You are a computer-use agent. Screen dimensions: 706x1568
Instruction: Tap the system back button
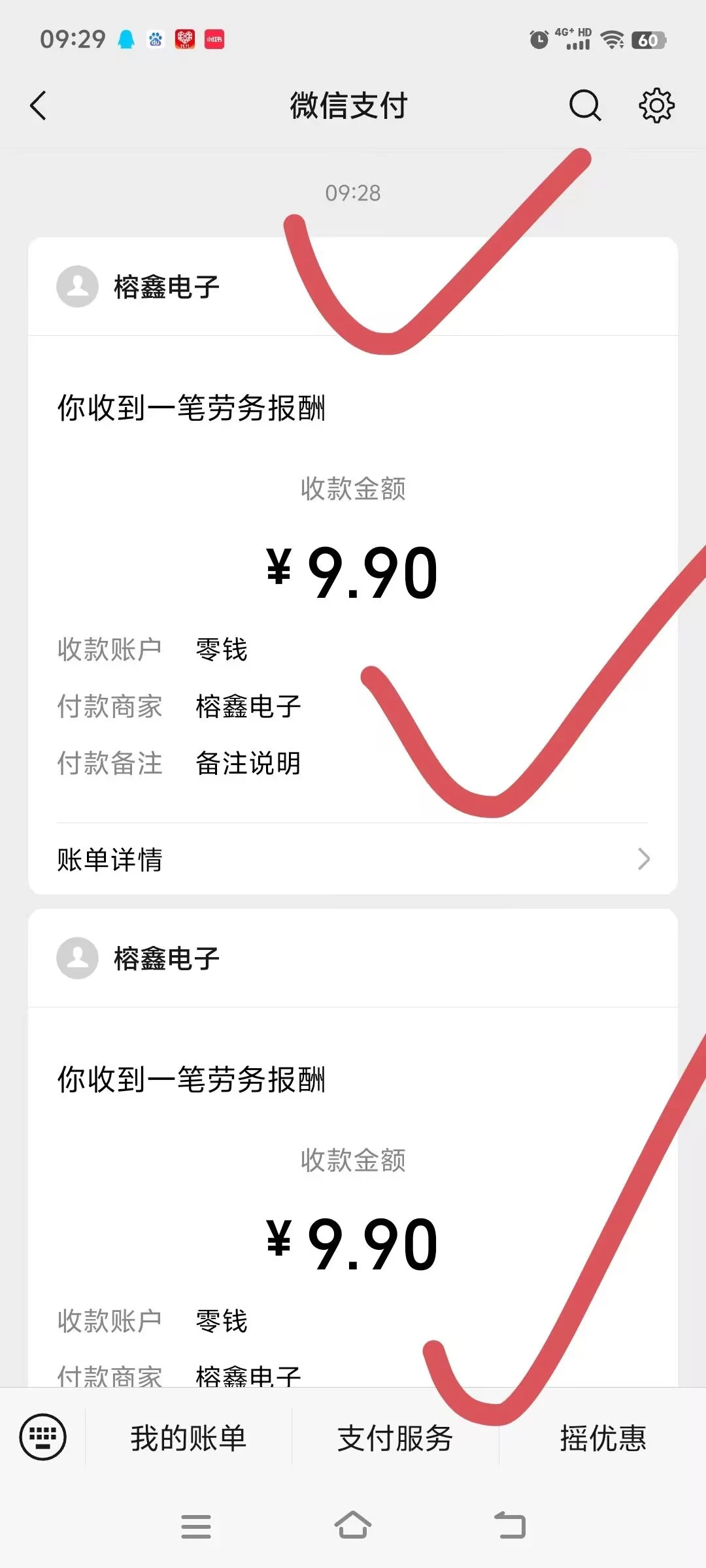pos(510,1526)
